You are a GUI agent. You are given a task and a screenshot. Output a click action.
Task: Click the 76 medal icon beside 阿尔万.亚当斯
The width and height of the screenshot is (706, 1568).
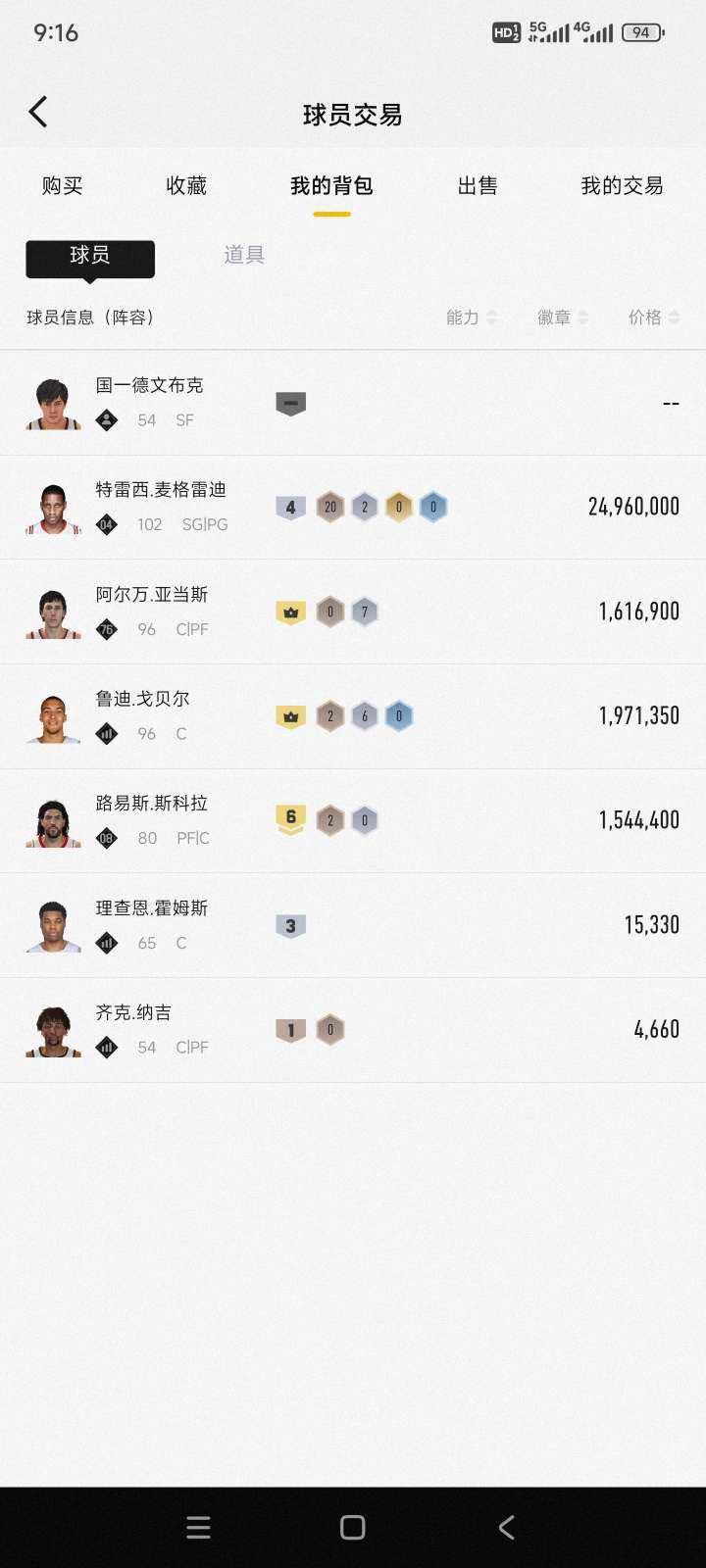[107, 629]
